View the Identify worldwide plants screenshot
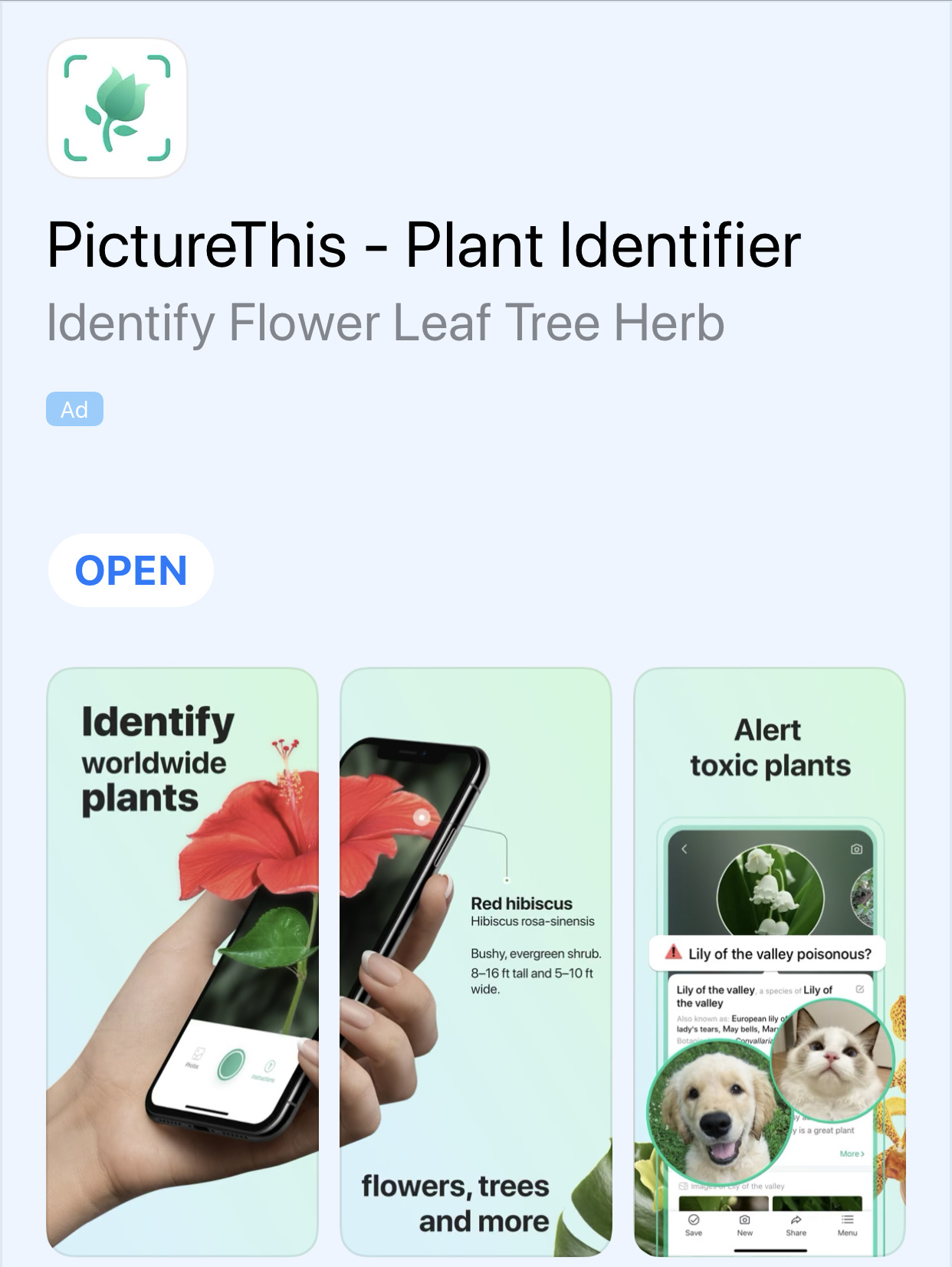Screen dimensions: 952x1267 pyautogui.click(x=182, y=962)
